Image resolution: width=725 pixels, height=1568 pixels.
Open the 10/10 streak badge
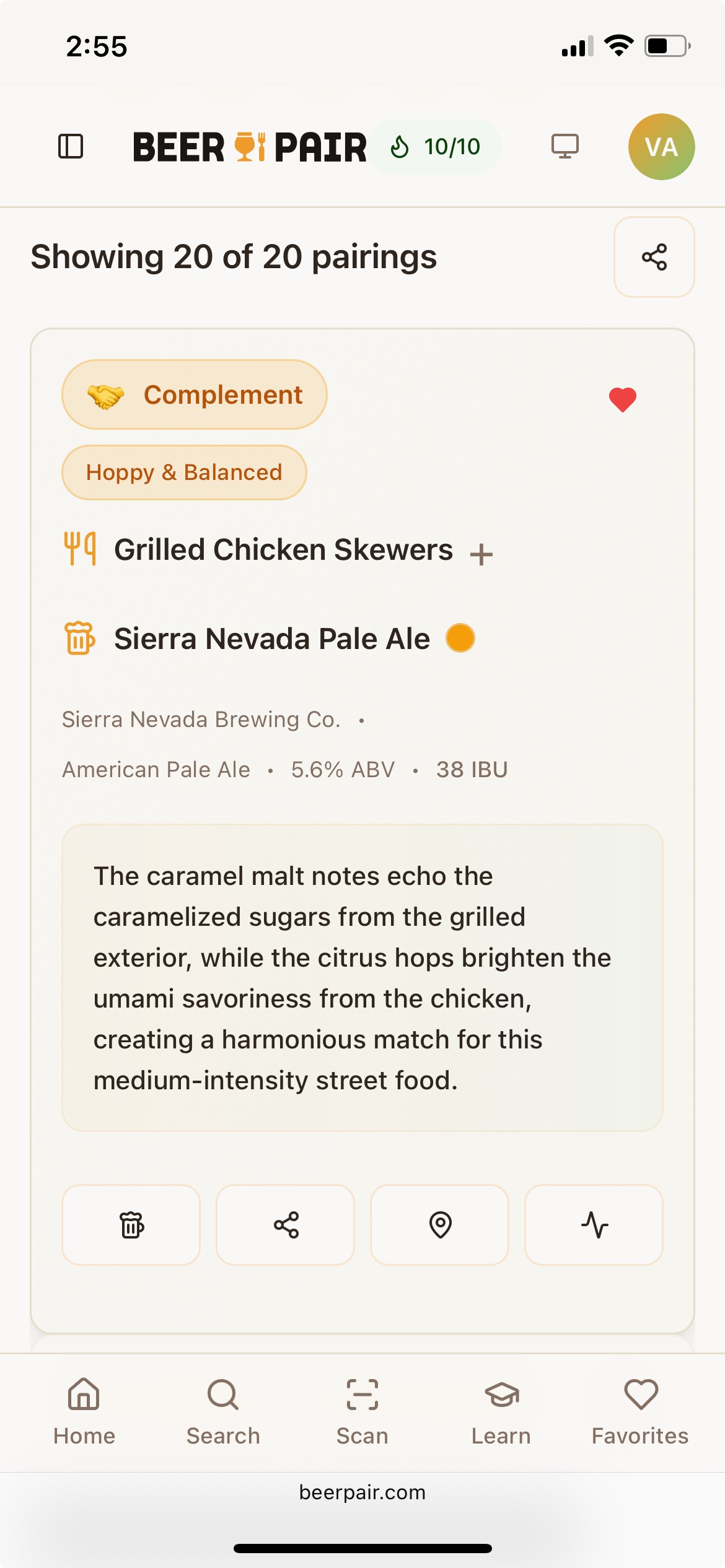436,147
